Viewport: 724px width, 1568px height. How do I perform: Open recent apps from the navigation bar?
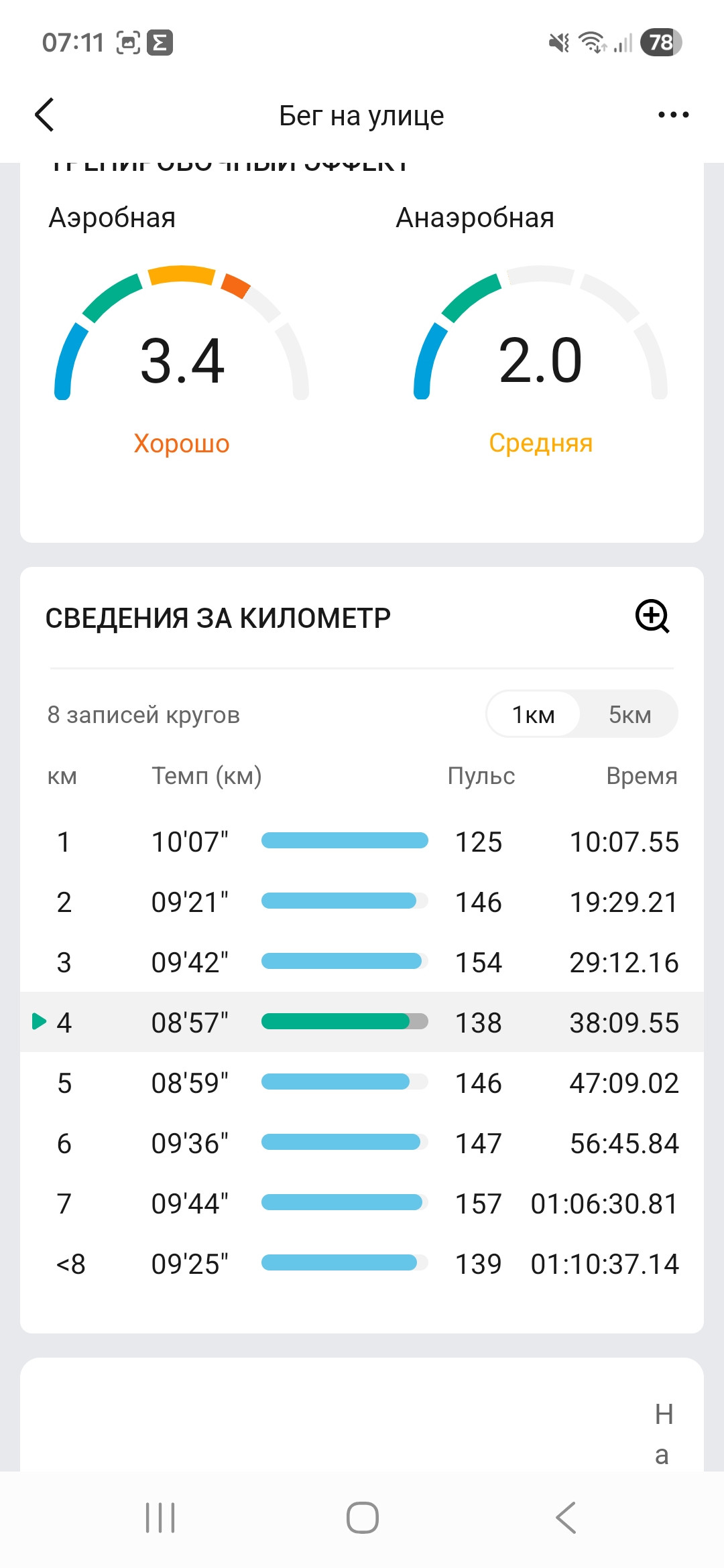click(160, 1518)
